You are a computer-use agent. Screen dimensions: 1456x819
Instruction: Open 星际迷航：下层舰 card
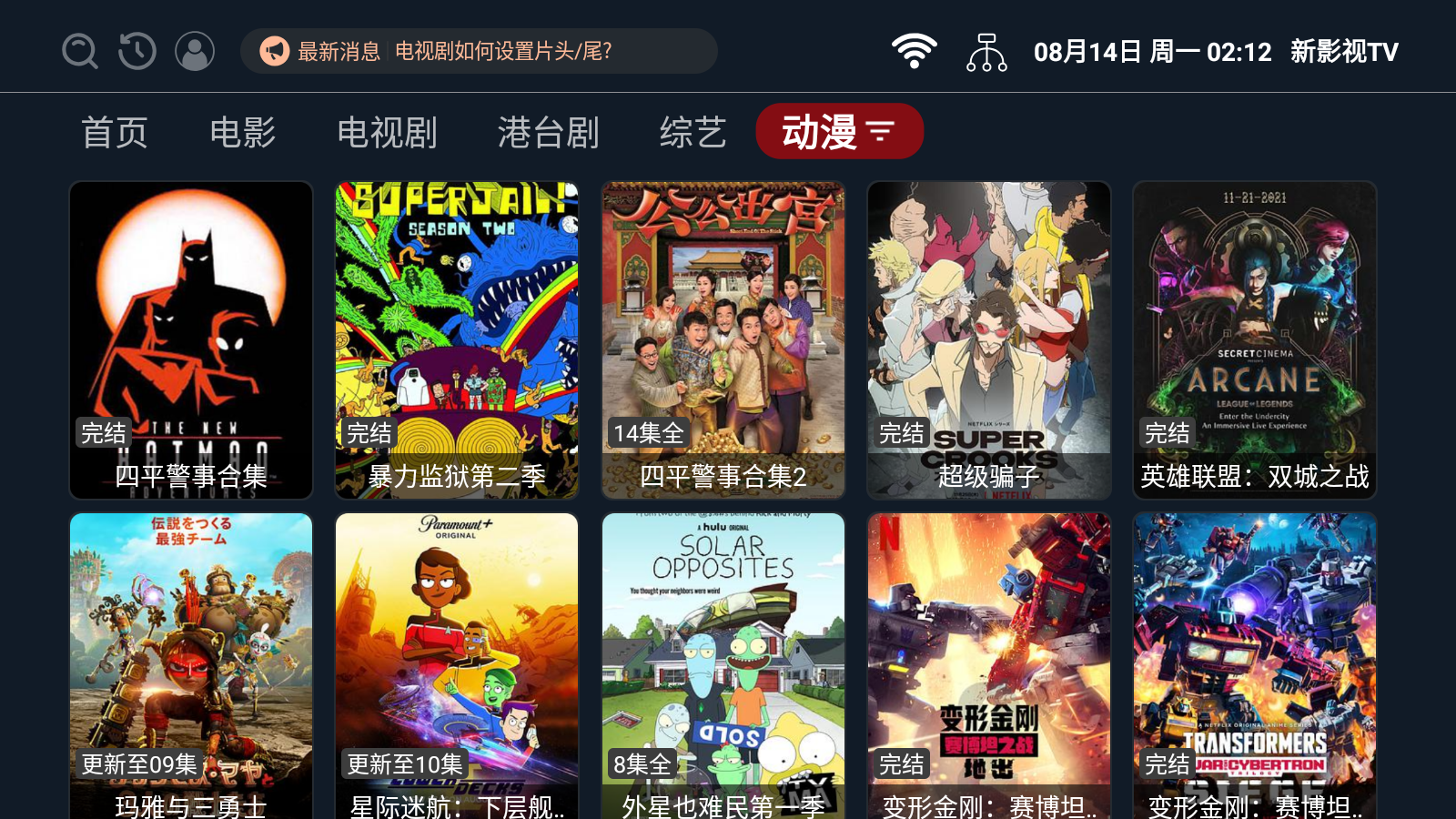457,666
